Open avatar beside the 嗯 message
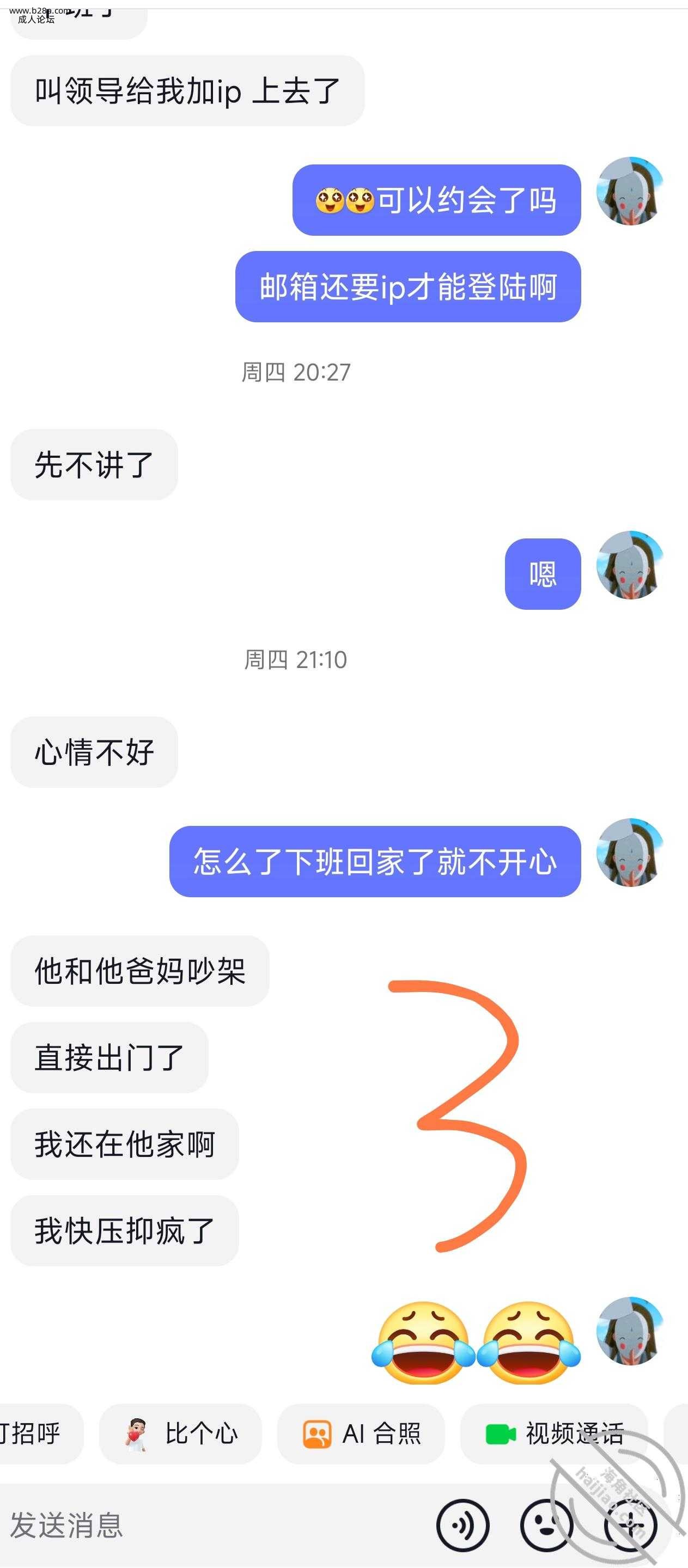This screenshot has height=1568, width=688. pyautogui.click(x=630, y=565)
